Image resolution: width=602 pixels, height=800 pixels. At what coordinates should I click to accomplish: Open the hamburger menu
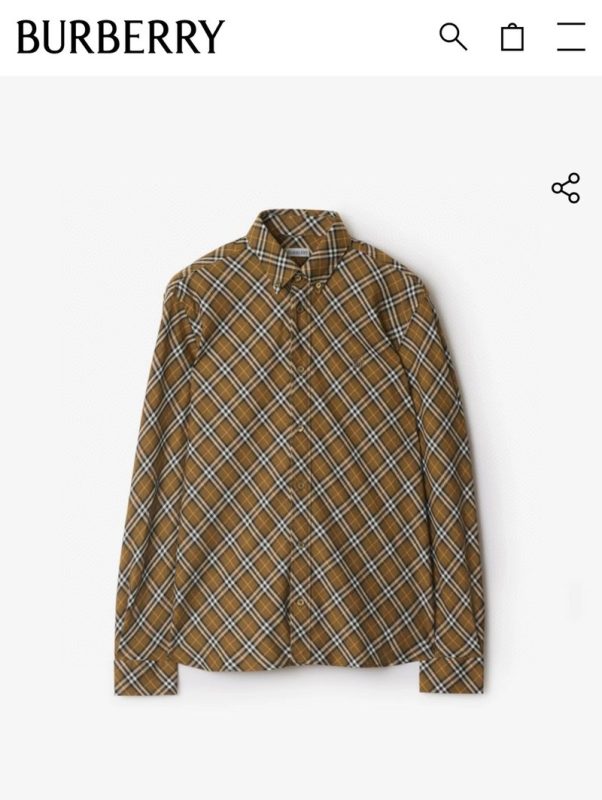point(571,37)
